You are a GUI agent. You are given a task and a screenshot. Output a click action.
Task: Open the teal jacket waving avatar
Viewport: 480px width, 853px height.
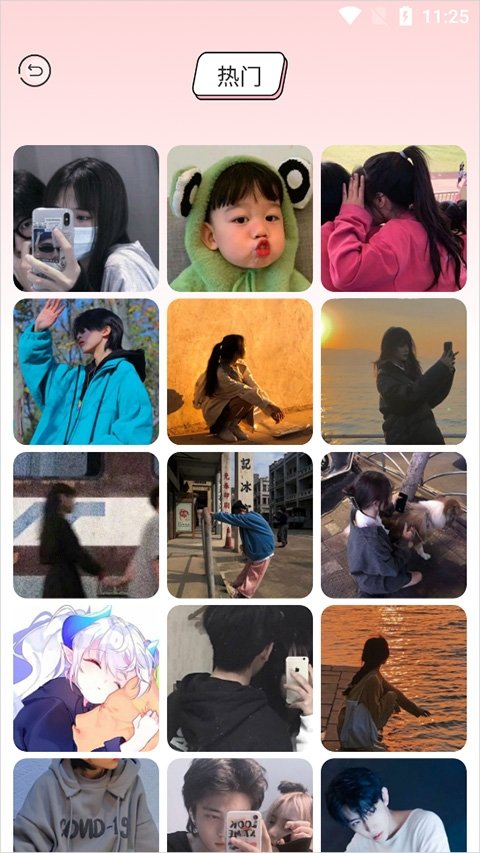click(86, 372)
